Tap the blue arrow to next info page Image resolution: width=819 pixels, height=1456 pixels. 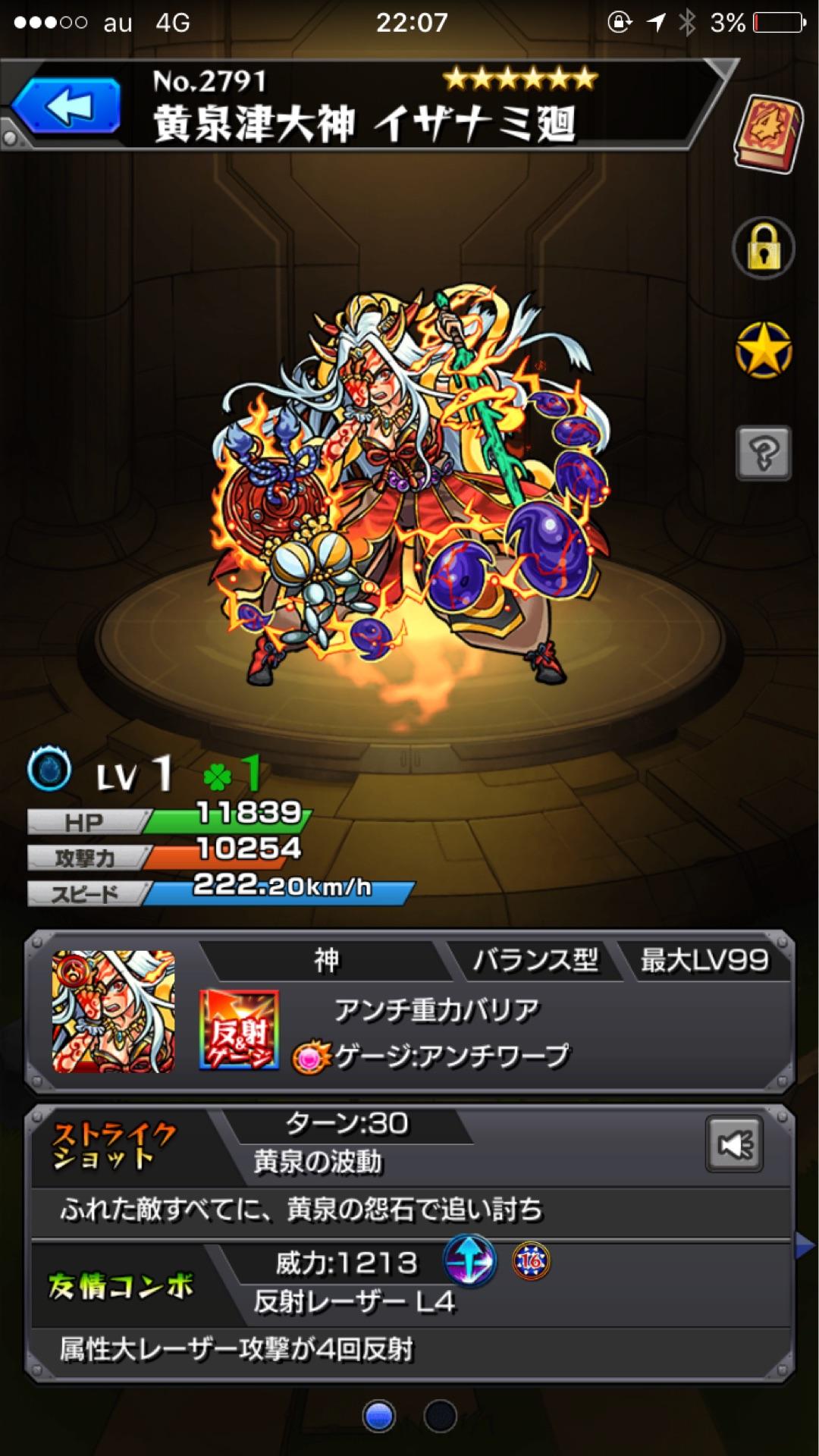click(804, 1245)
